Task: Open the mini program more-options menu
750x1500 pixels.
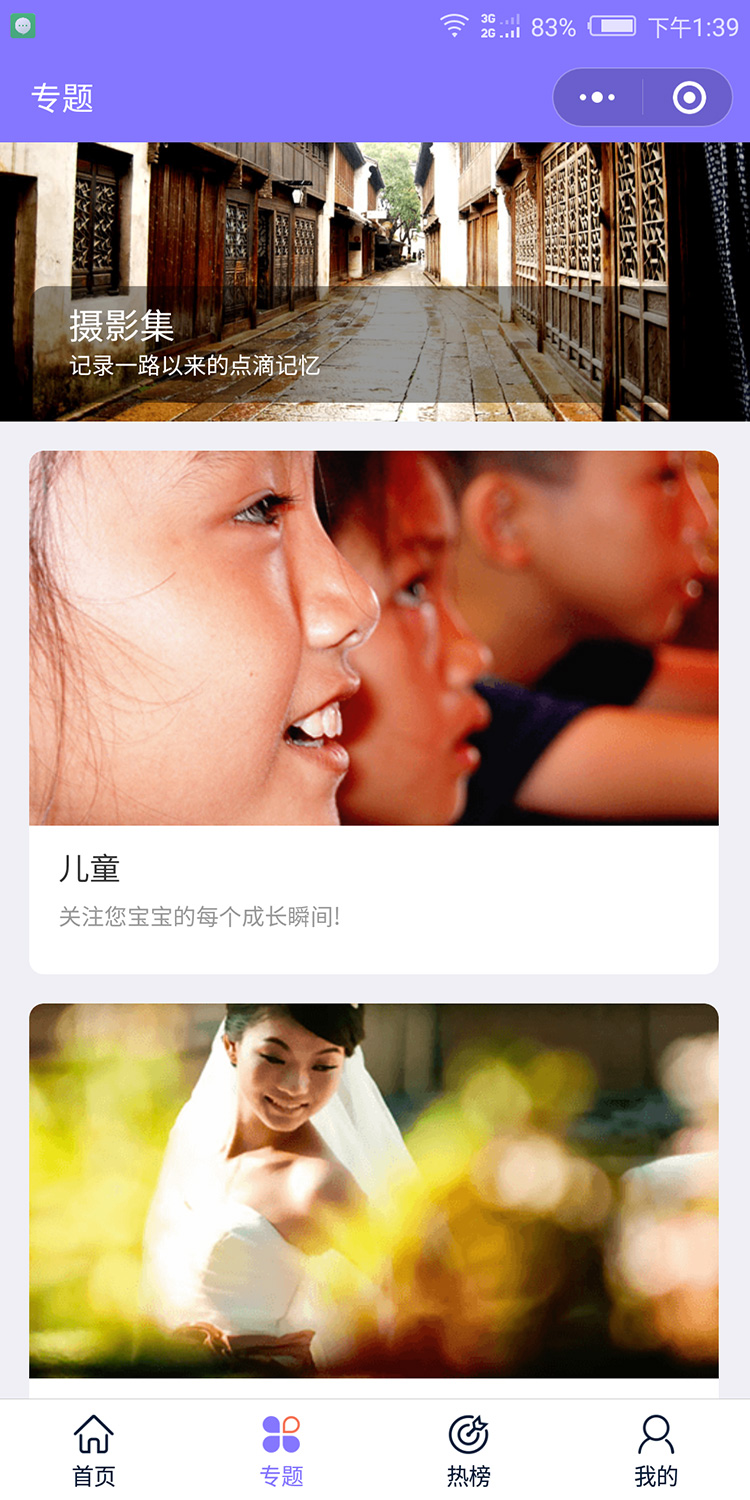Action: coord(598,98)
